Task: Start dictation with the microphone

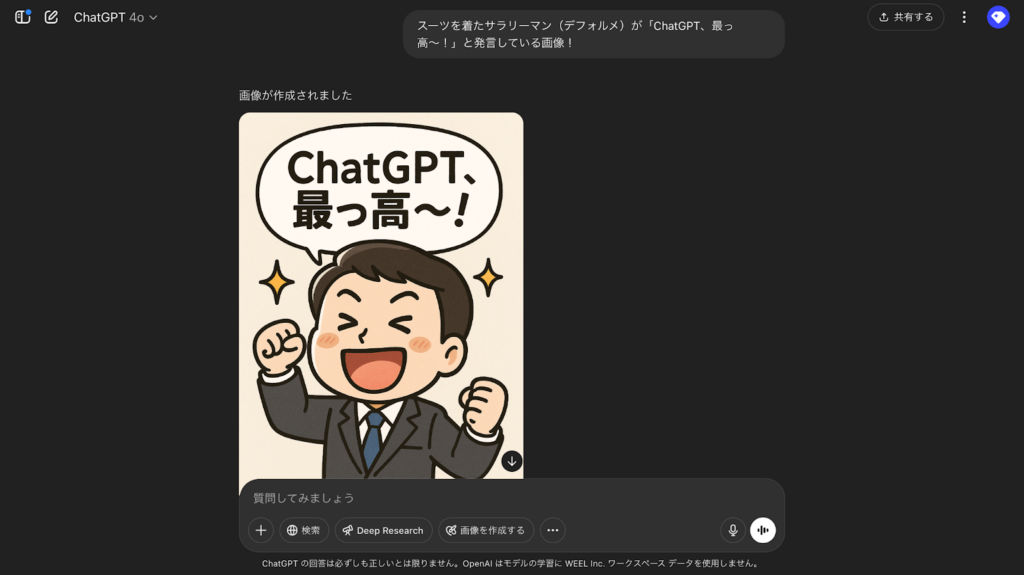Action: 733,530
